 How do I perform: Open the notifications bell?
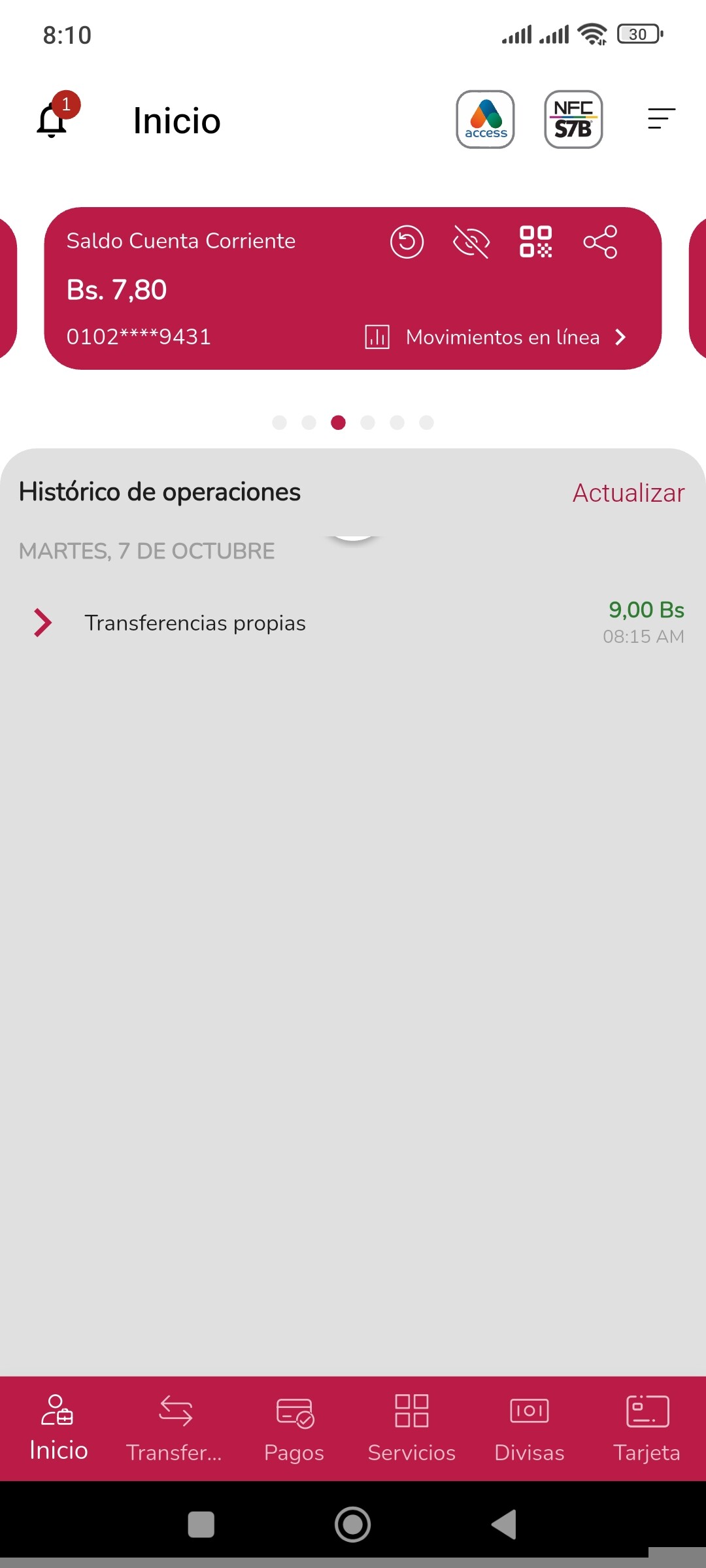tap(53, 120)
